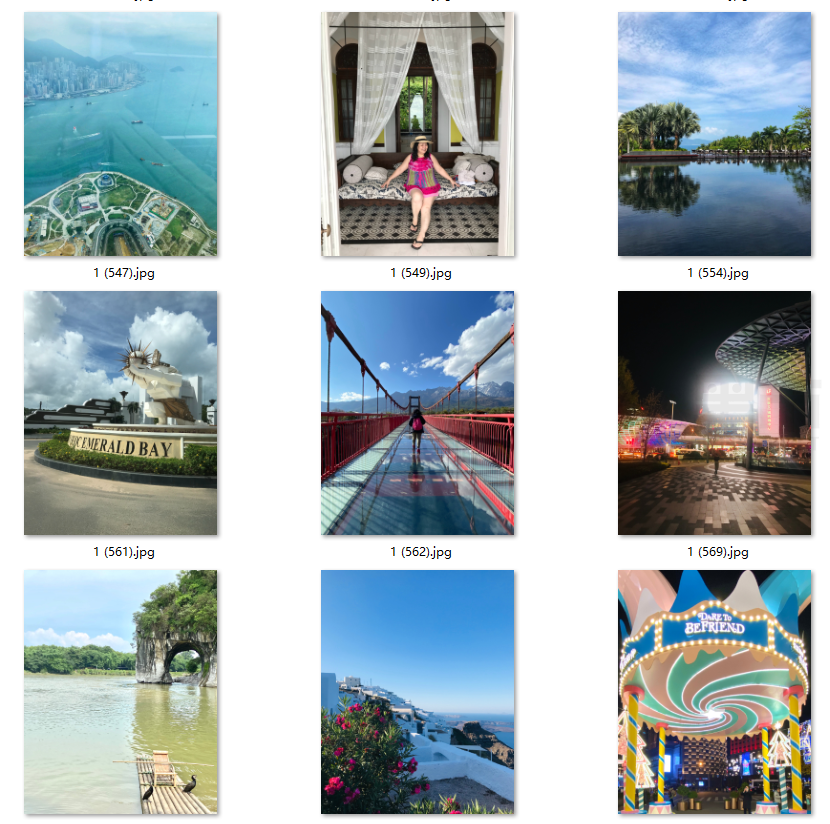Open the Dare to Befriend carousel photo

pyautogui.click(x=714, y=692)
